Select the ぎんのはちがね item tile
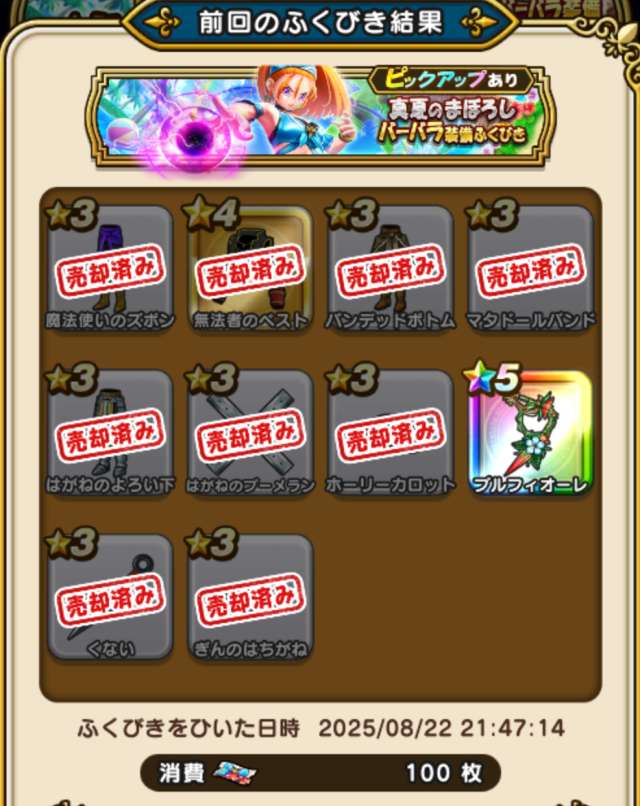 (250, 597)
